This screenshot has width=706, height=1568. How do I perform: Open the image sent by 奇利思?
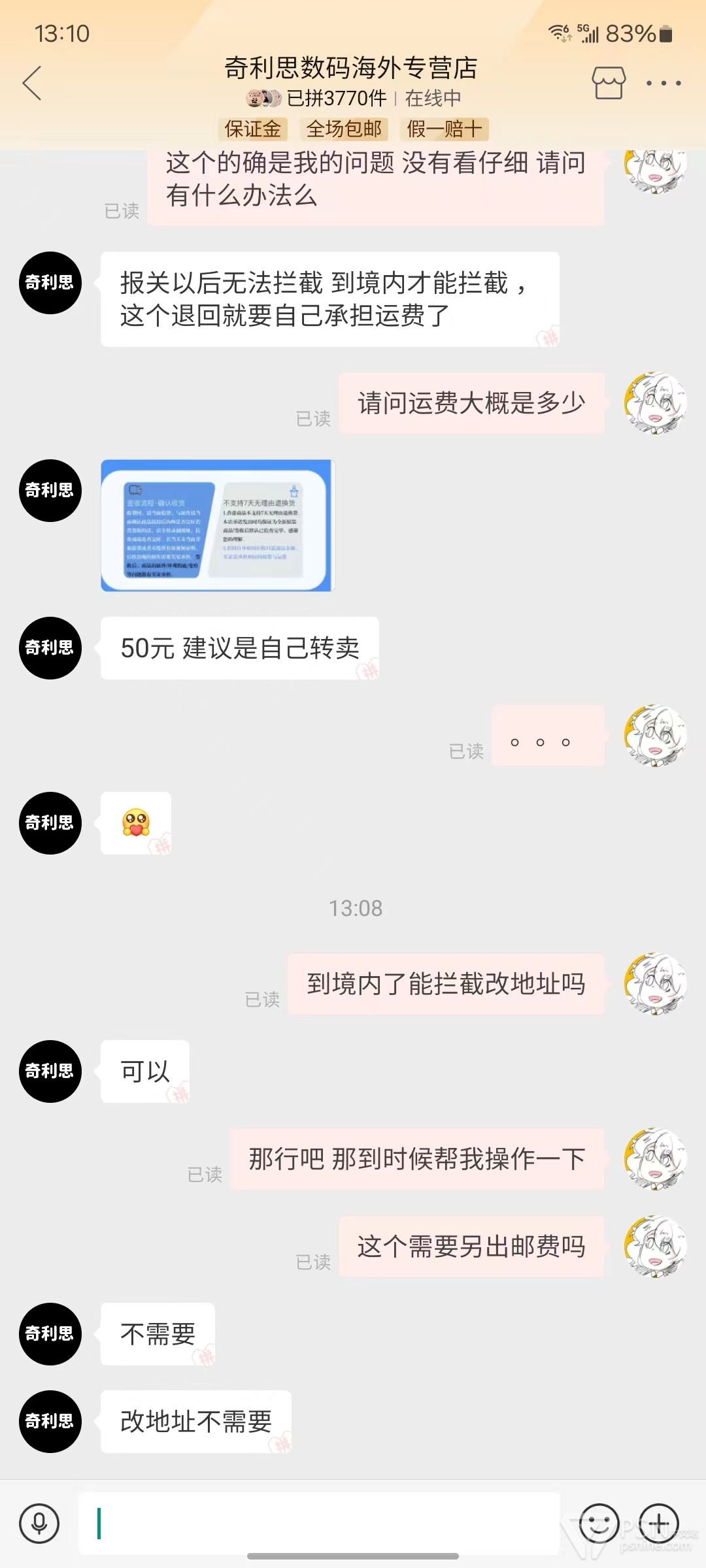(x=217, y=525)
